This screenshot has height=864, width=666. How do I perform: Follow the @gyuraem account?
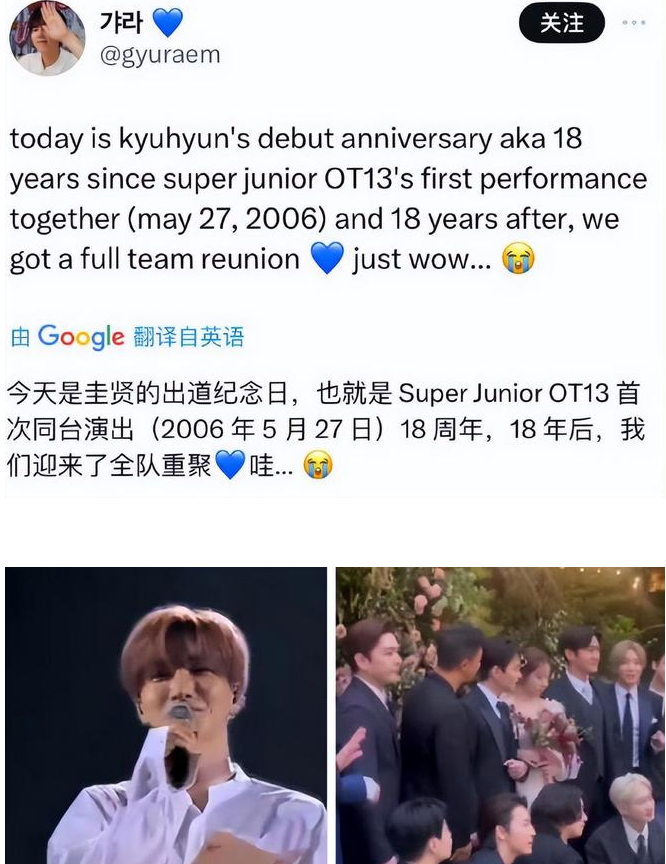tap(562, 23)
